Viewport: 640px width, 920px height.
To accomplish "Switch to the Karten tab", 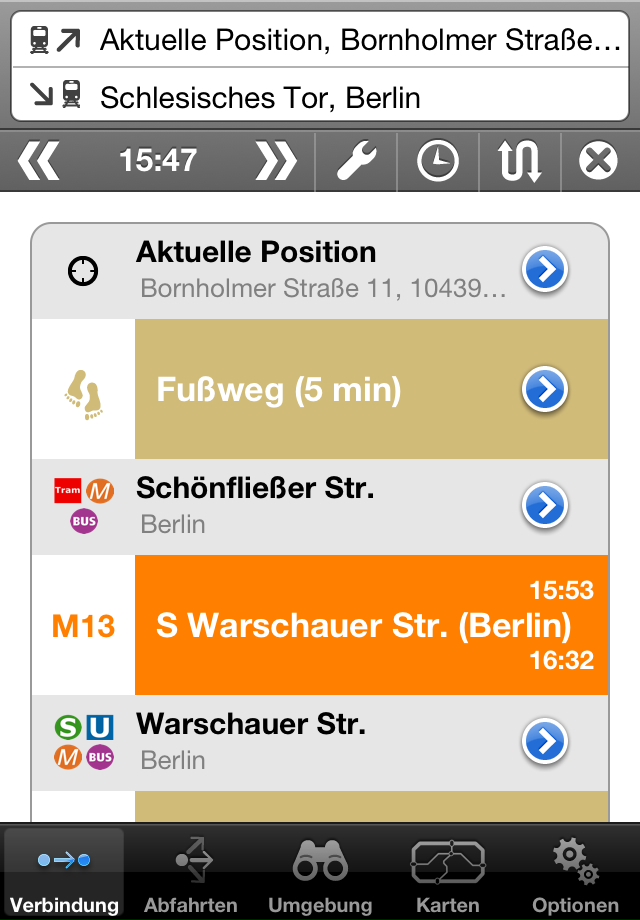I will pyautogui.click(x=448, y=872).
